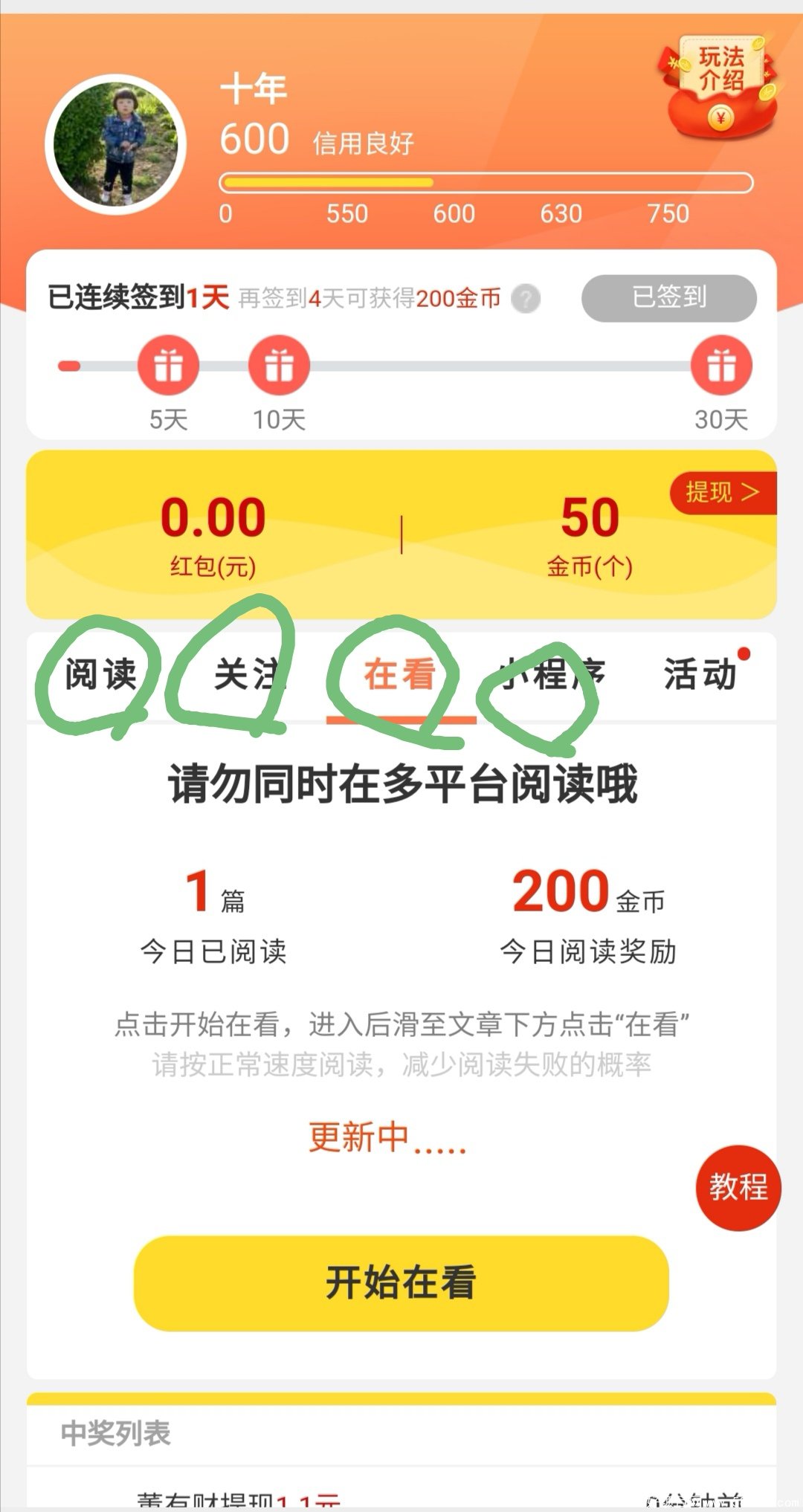Open the 教程 tutorial button
Image resolution: width=803 pixels, height=1512 pixels.
click(x=738, y=1187)
